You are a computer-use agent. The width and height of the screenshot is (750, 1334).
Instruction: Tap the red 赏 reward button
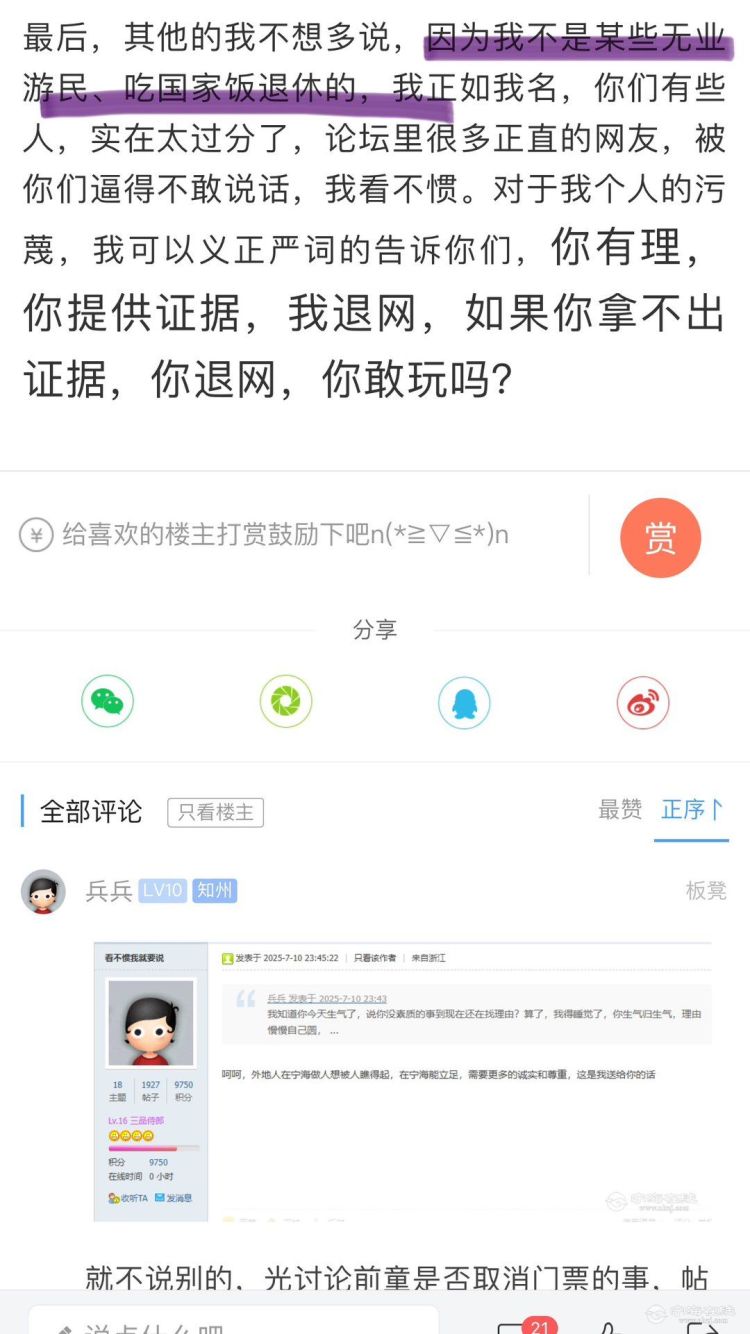(660, 538)
